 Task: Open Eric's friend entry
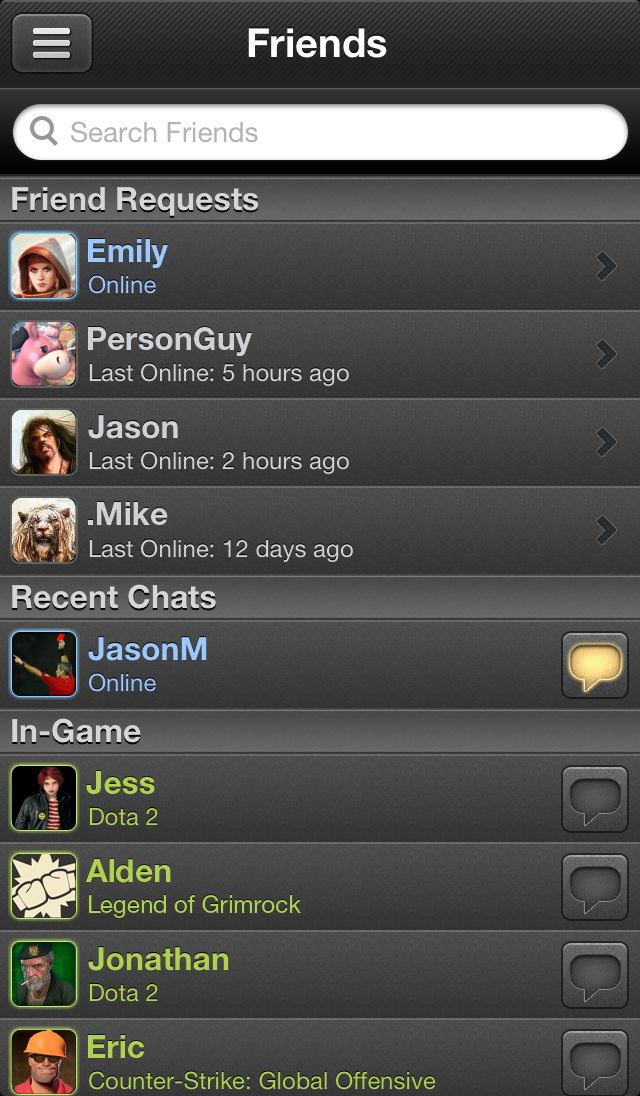(280, 1060)
